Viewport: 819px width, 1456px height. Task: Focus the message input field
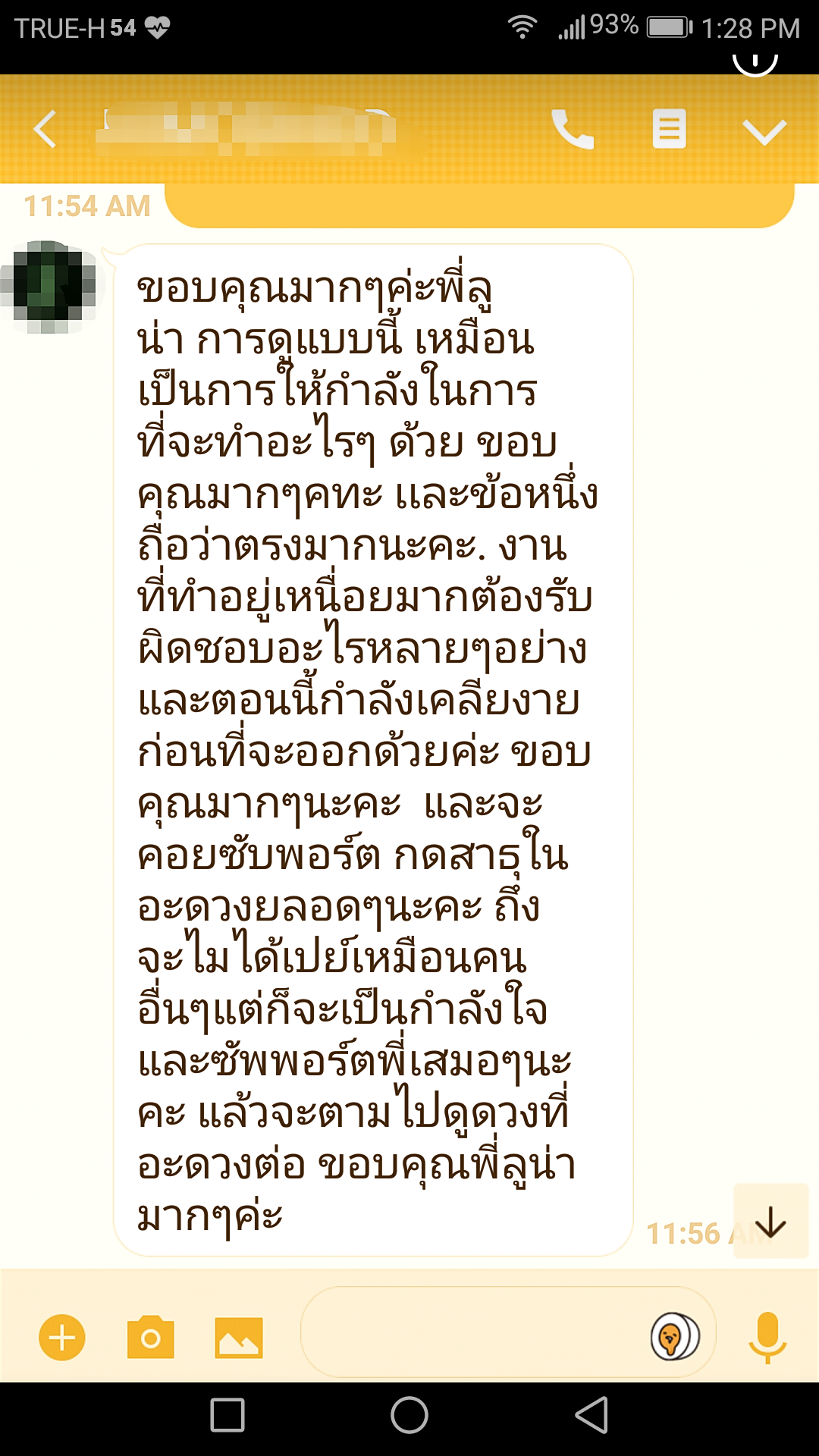[x=474, y=1332]
